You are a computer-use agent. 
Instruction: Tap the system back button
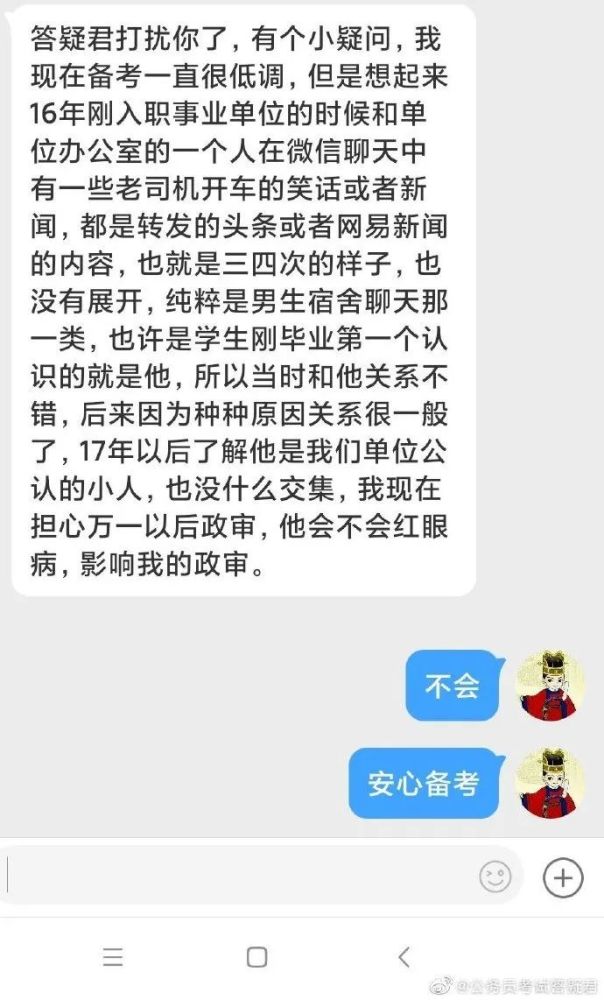pyautogui.click(x=404, y=957)
